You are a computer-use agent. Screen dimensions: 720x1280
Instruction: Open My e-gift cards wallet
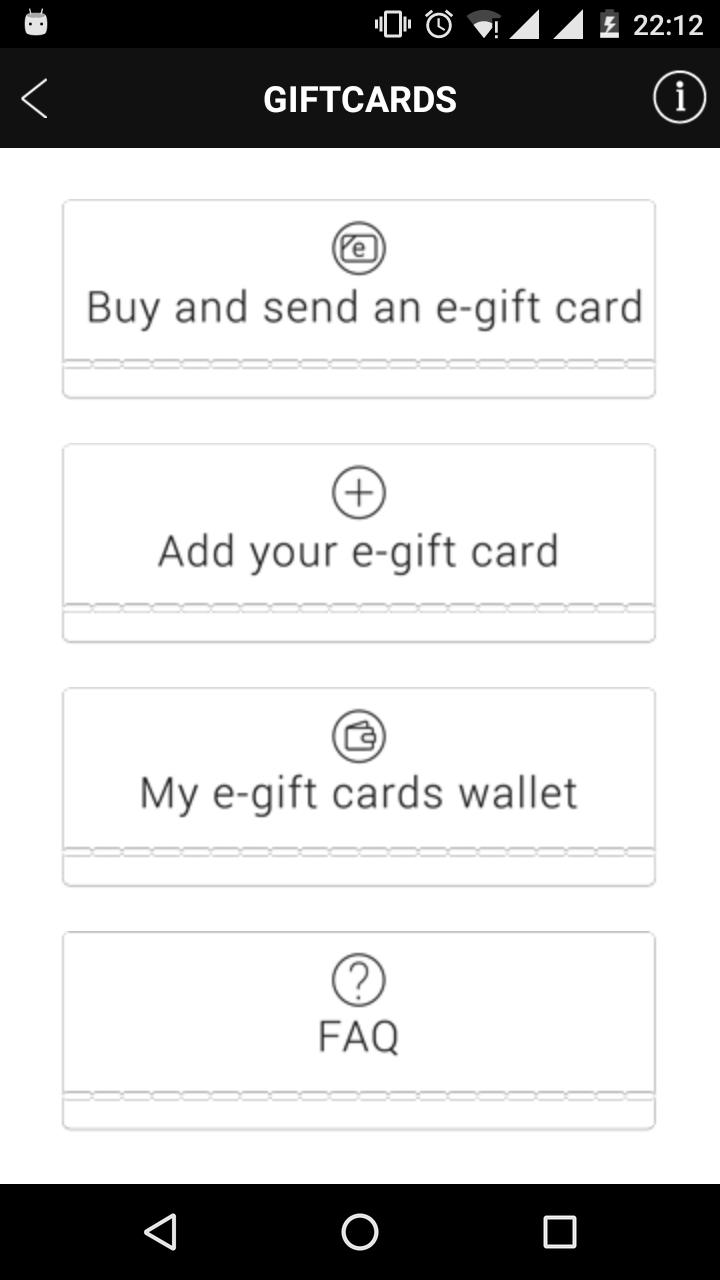[359, 786]
